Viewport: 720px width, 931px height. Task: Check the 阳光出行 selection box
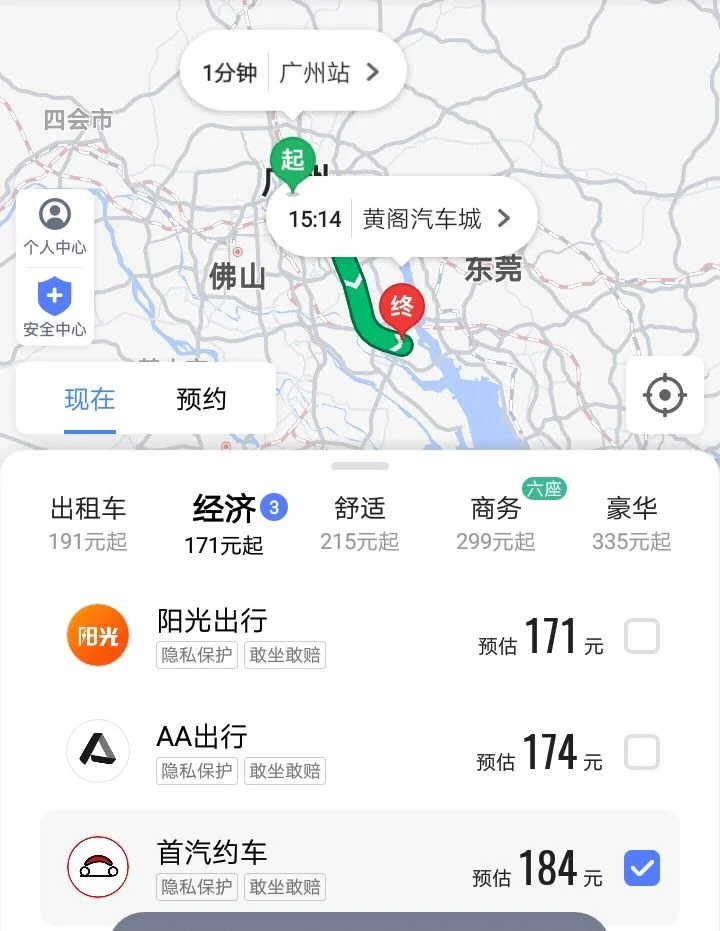(x=643, y=635)
